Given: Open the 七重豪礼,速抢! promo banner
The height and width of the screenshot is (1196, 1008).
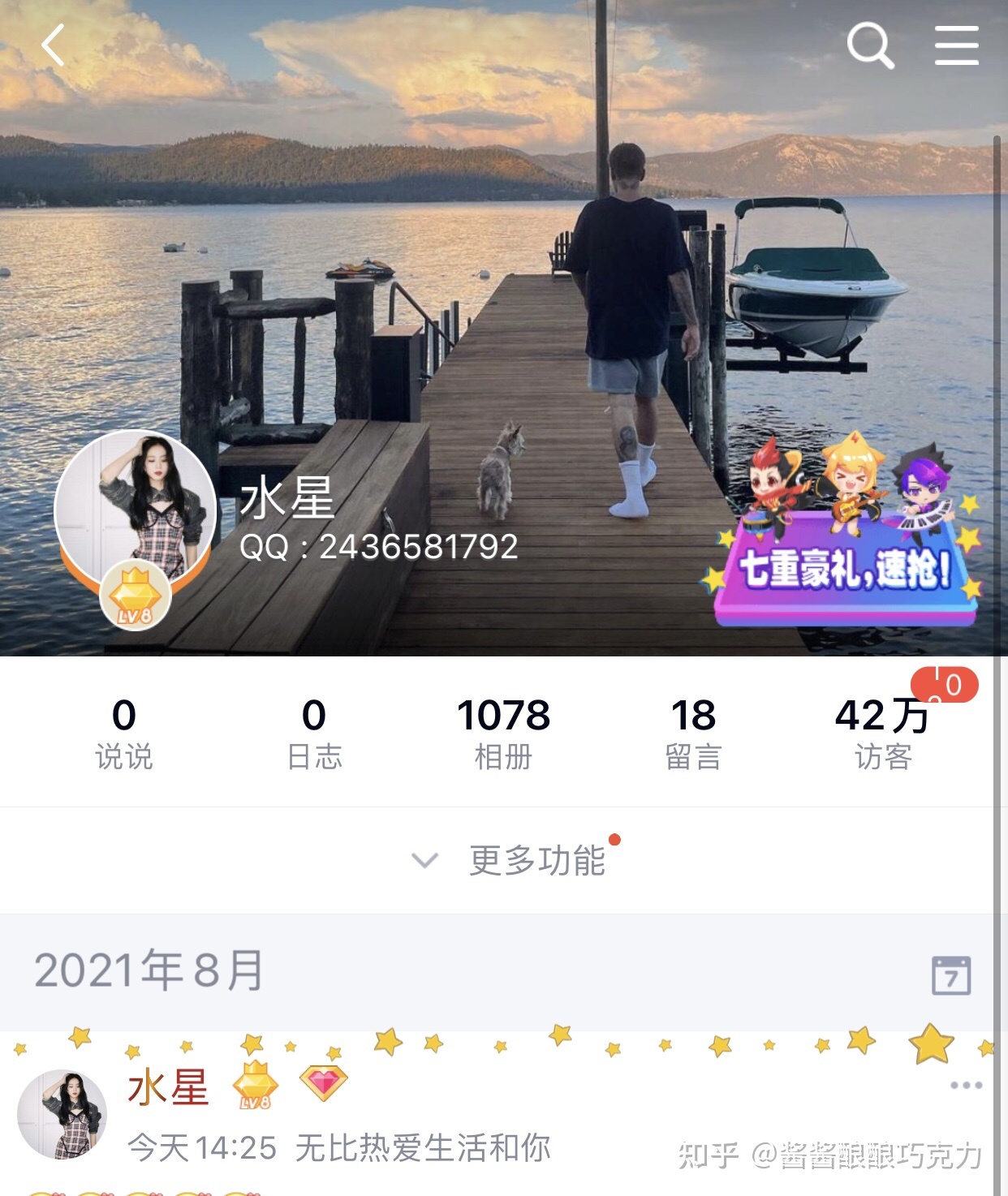Looking at the screenshot, I should click(x=844, y=552).
